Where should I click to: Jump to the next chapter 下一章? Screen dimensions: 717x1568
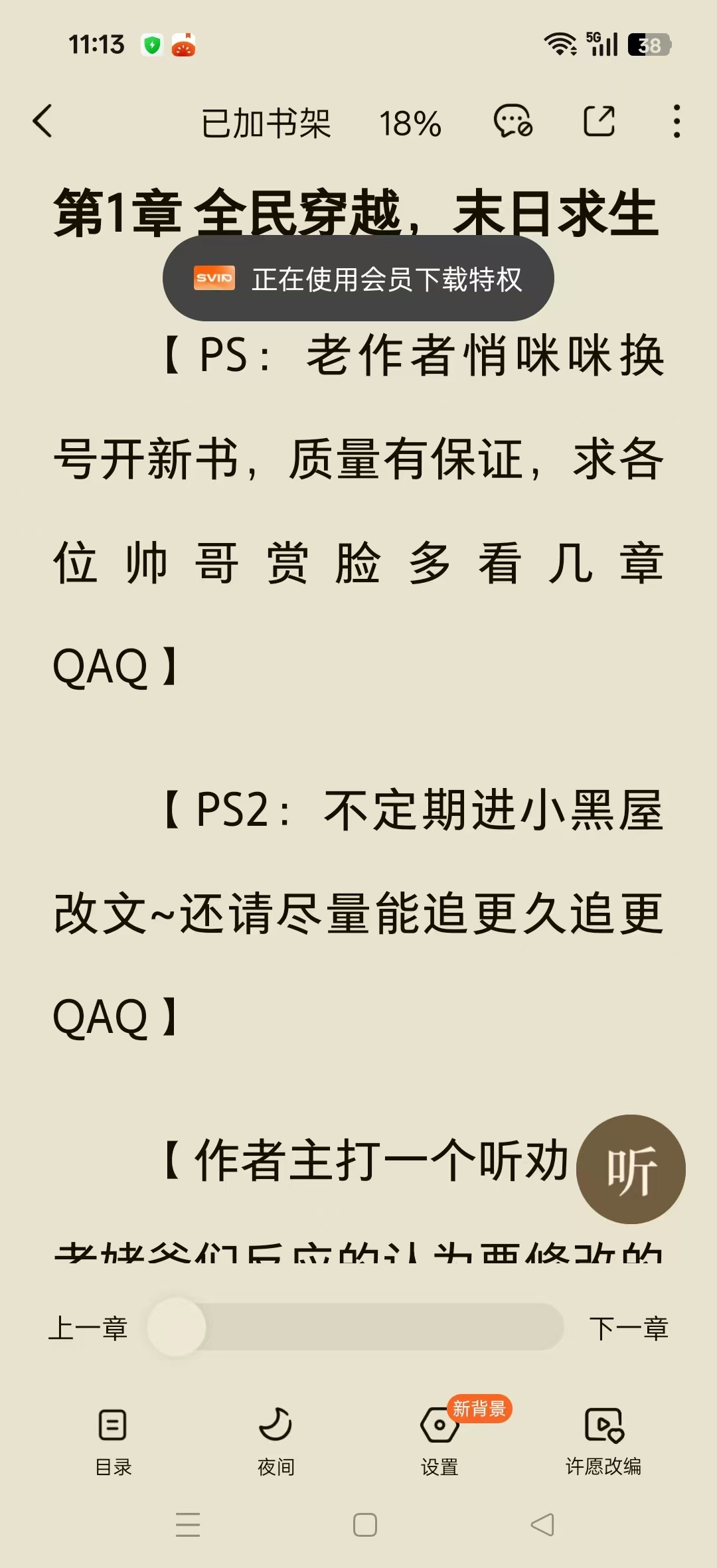click(x=629, y=1328)
